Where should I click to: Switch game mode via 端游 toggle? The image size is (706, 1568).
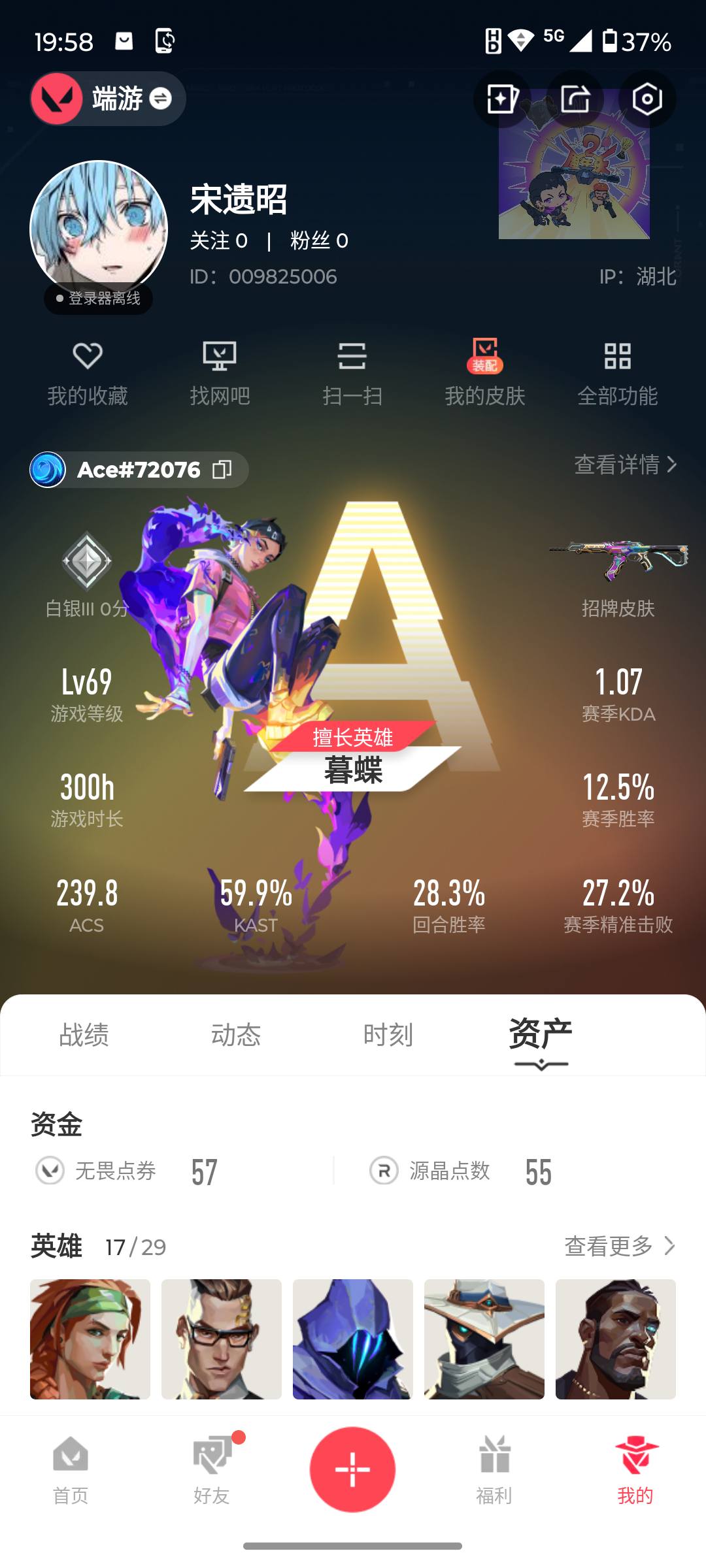coord(108,99)
